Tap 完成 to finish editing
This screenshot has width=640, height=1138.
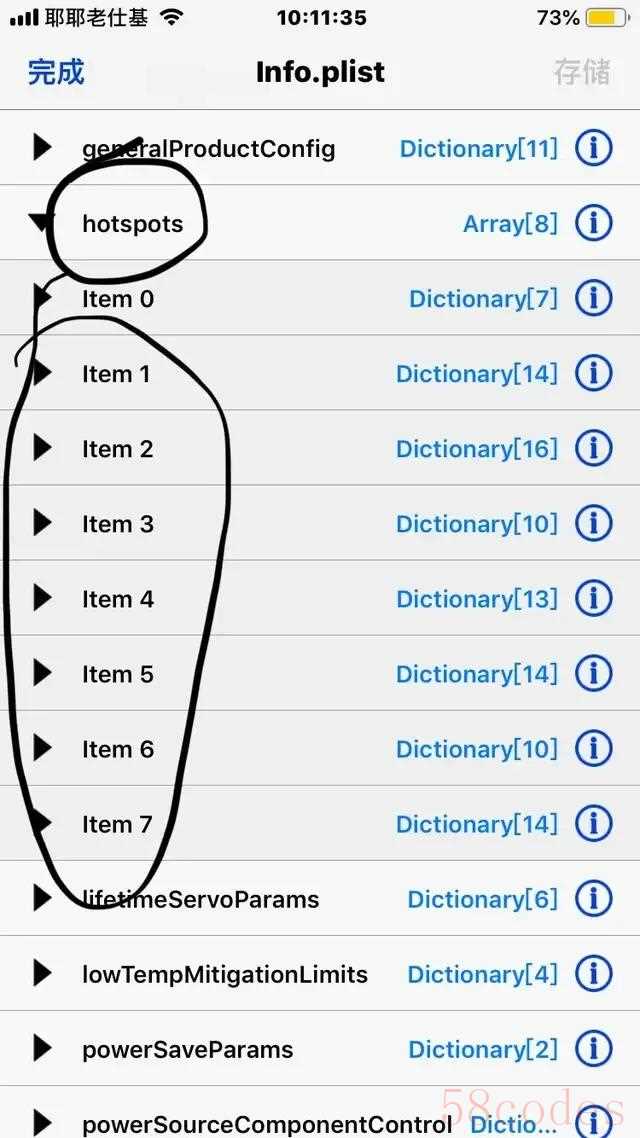point(56,73)
